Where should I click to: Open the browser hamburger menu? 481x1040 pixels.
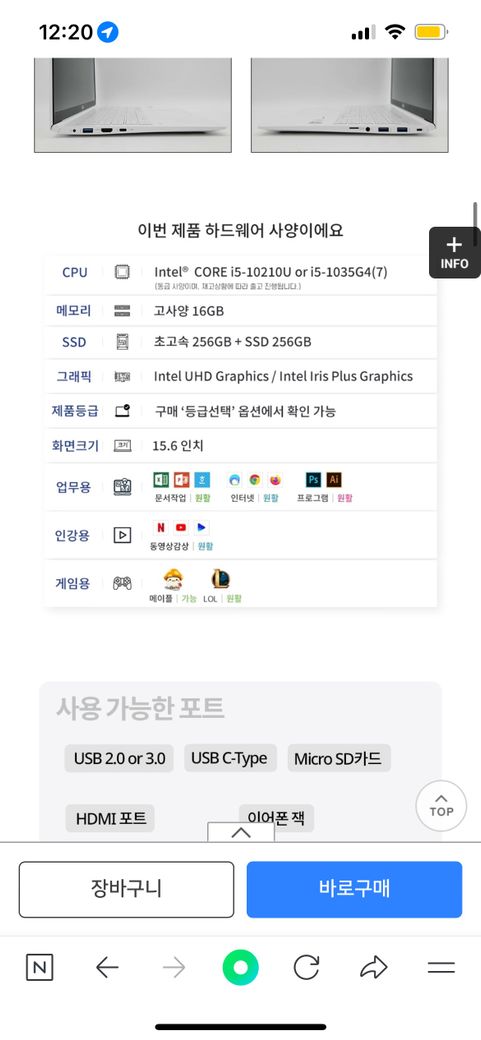(x=441, y=968)
